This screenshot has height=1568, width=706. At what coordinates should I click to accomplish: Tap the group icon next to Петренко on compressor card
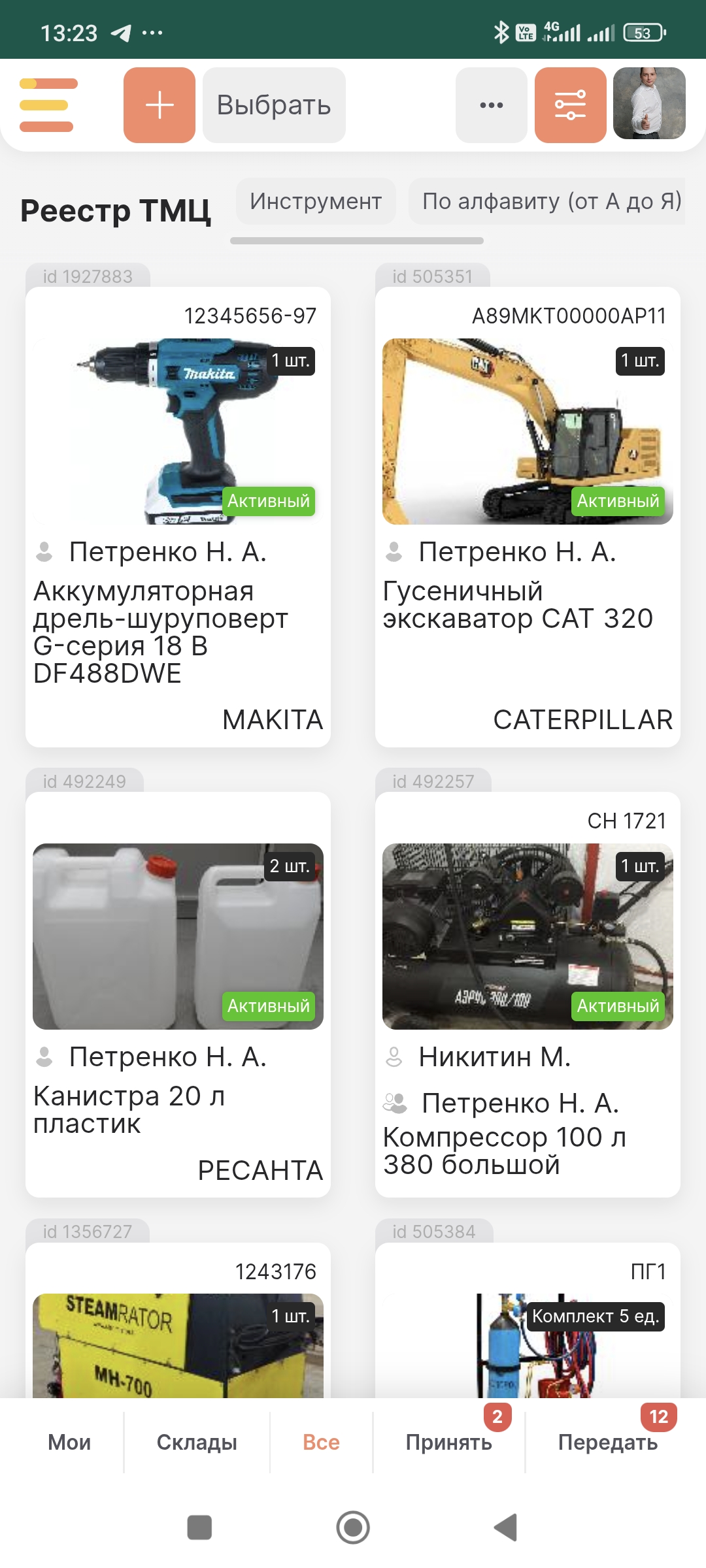click(394, 1103)
